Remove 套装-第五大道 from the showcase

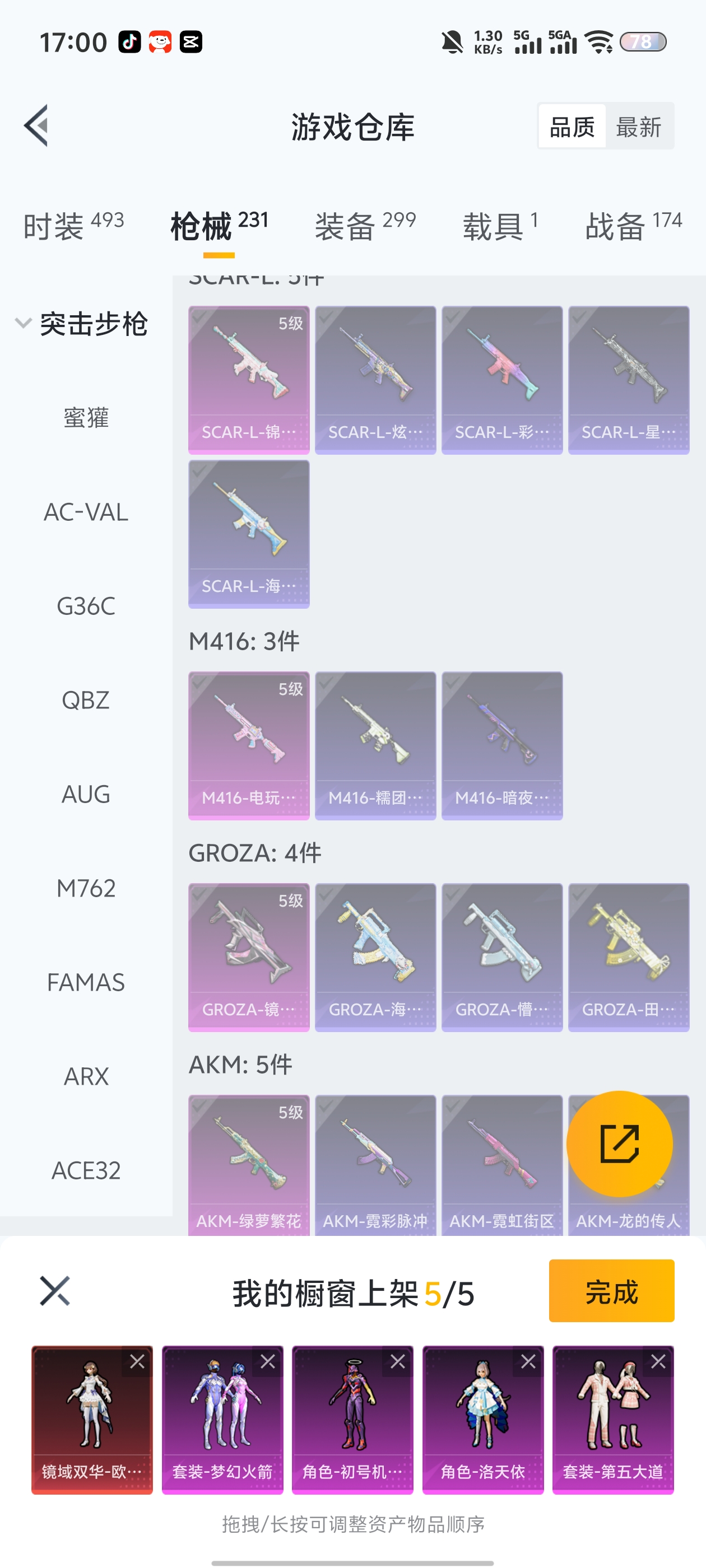pos(658,1362)
